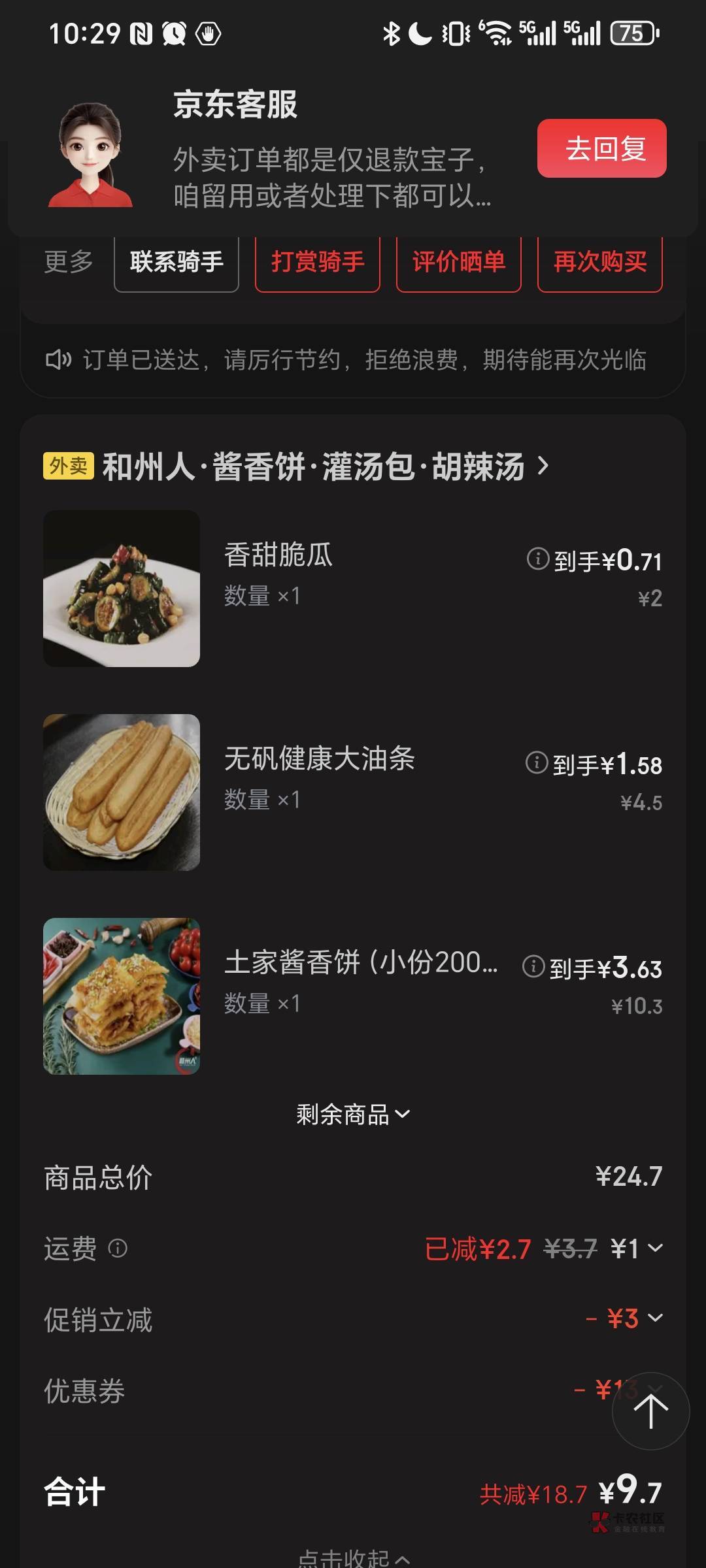The height and width of the screenshot is (1568, 706).
Task: Open the 更多 options
Action: pyautogui.click(x=69, y=262)
